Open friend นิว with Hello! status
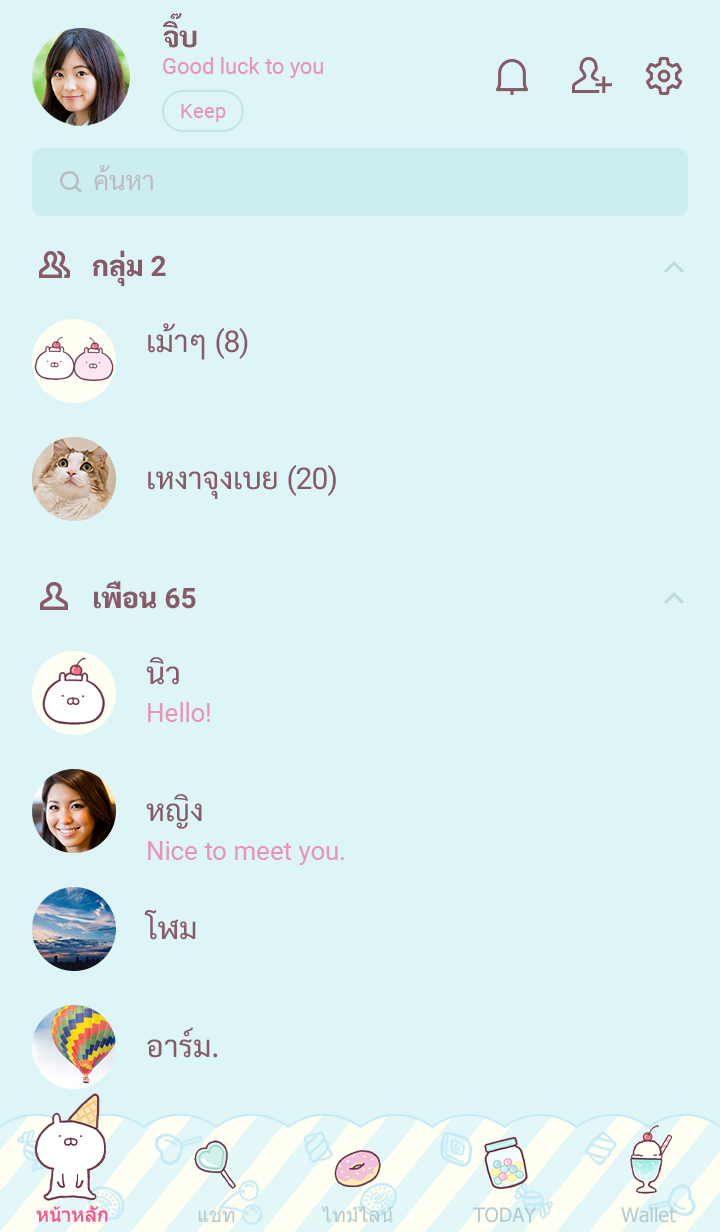The image size is (720, 1232). click(178, 692)
